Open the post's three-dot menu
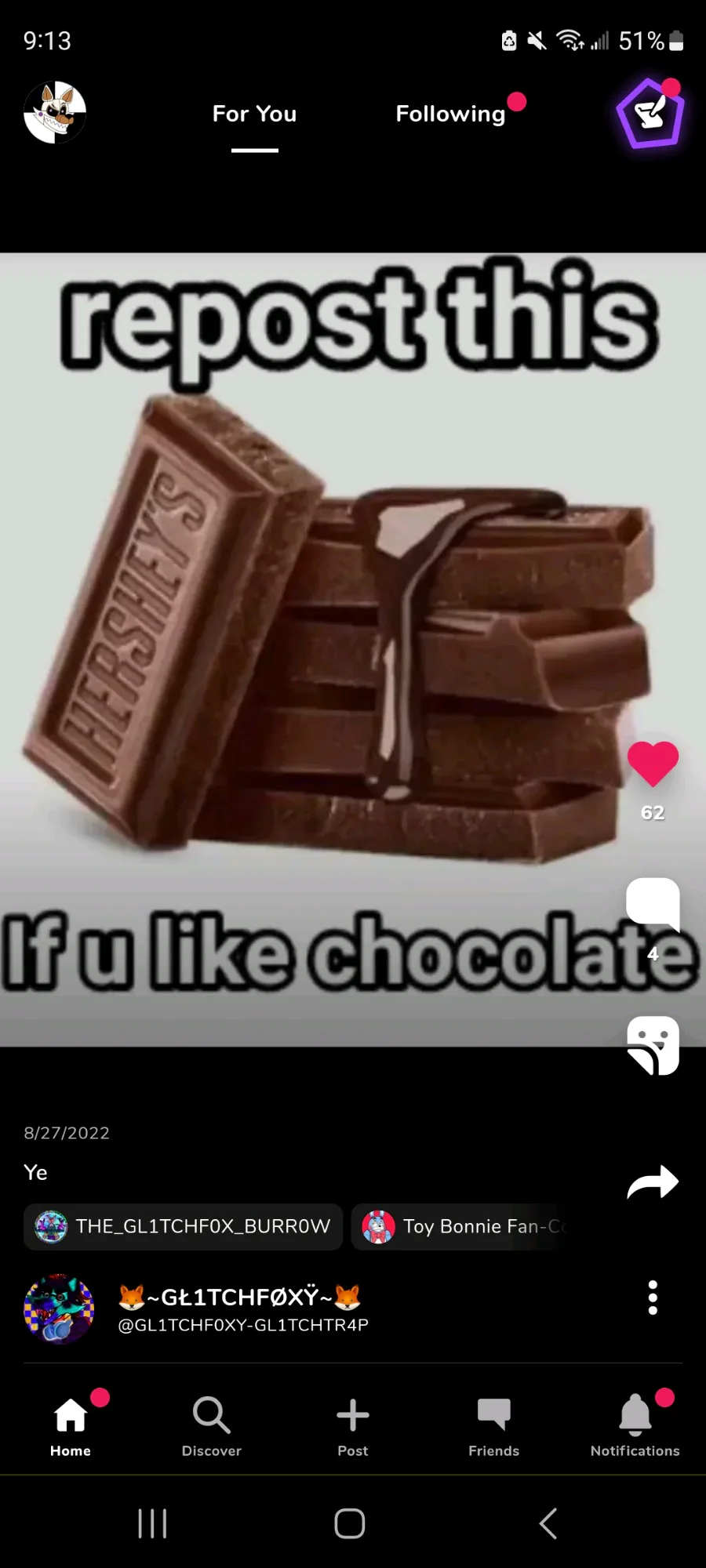Image resolution: width=706 pixels, height=1568 pixels. (x=653, y=1298)
